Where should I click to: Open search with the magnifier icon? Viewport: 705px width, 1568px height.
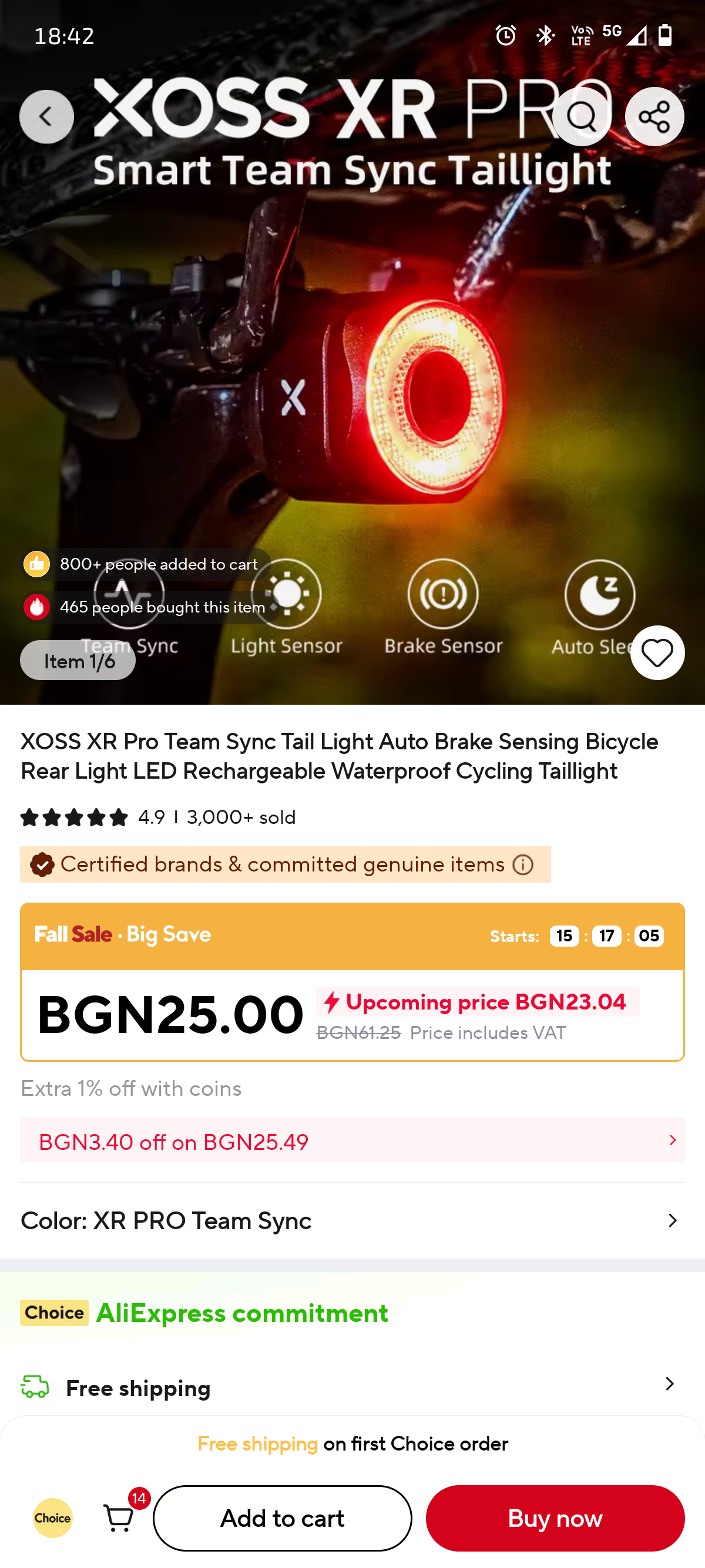[x=582, y=117]
